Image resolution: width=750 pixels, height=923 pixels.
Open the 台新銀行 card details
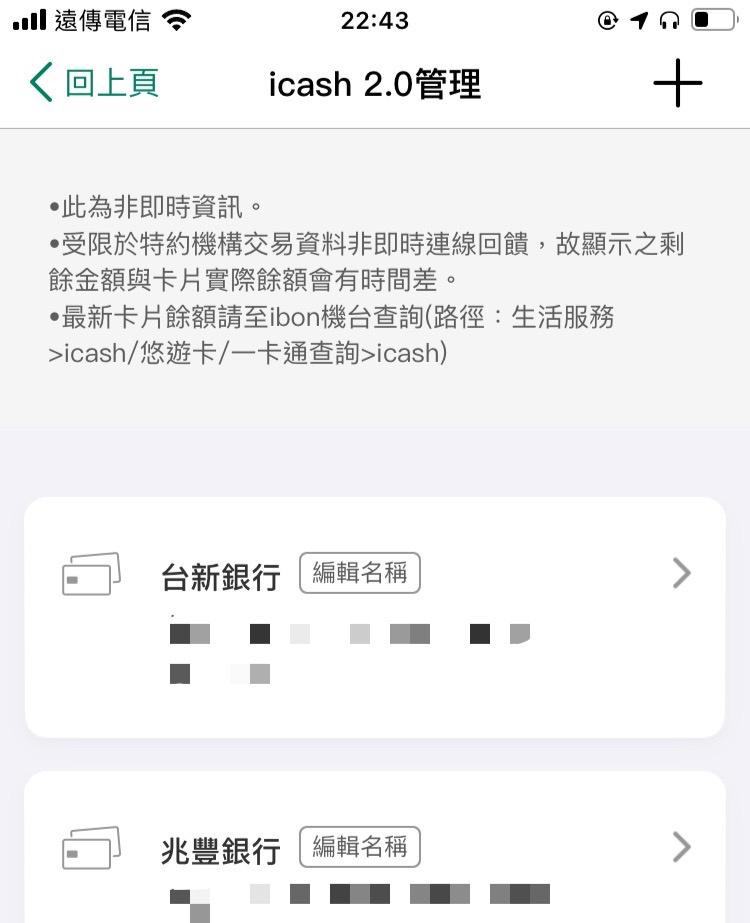pos(681,573)
